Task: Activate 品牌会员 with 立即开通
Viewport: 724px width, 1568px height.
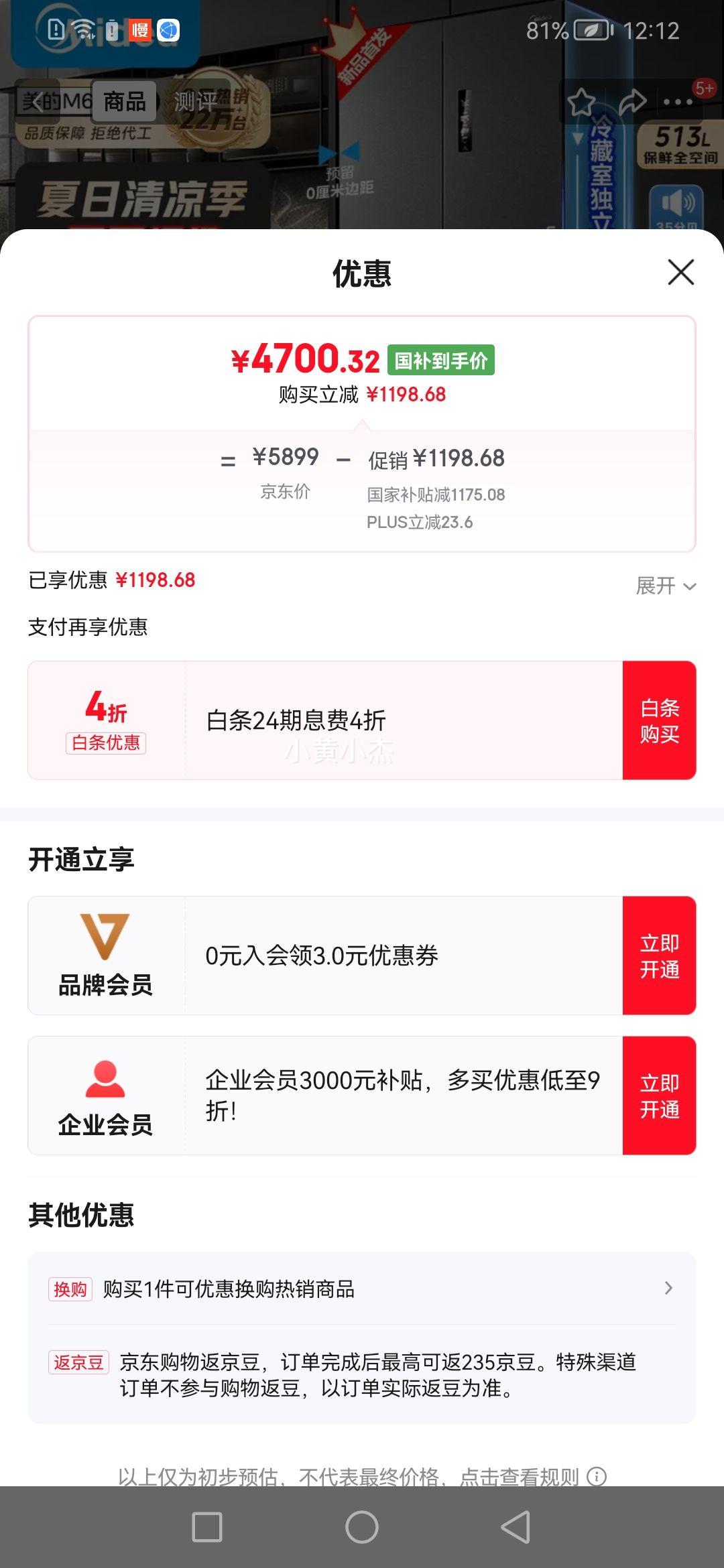Action: tap(659, 956)
